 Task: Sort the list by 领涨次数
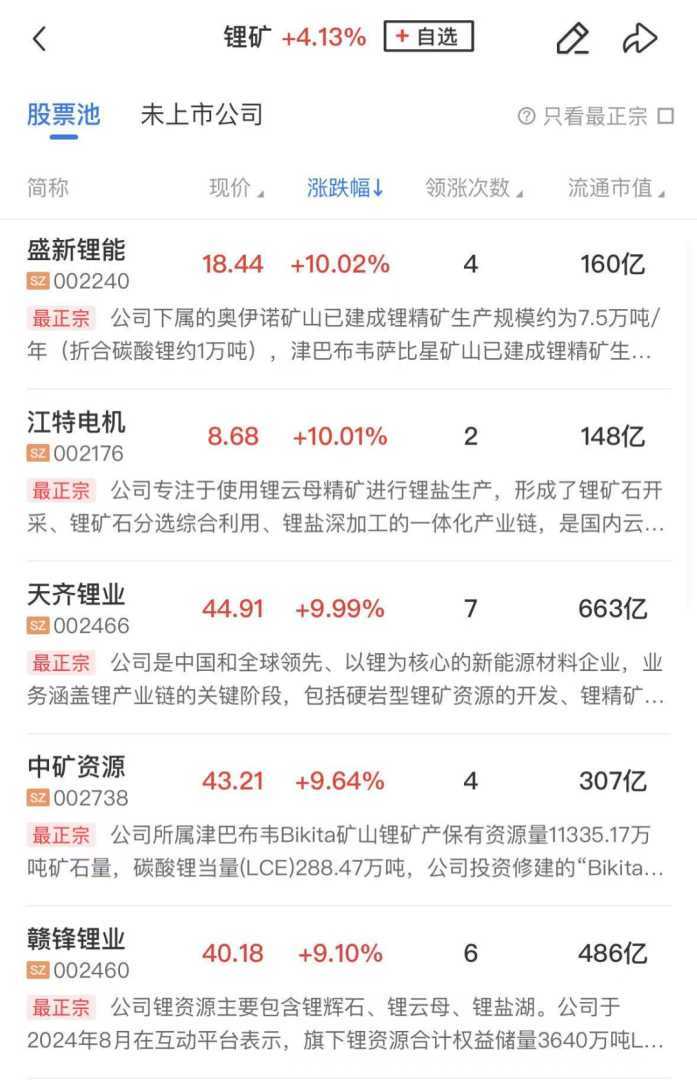[474, 187]
